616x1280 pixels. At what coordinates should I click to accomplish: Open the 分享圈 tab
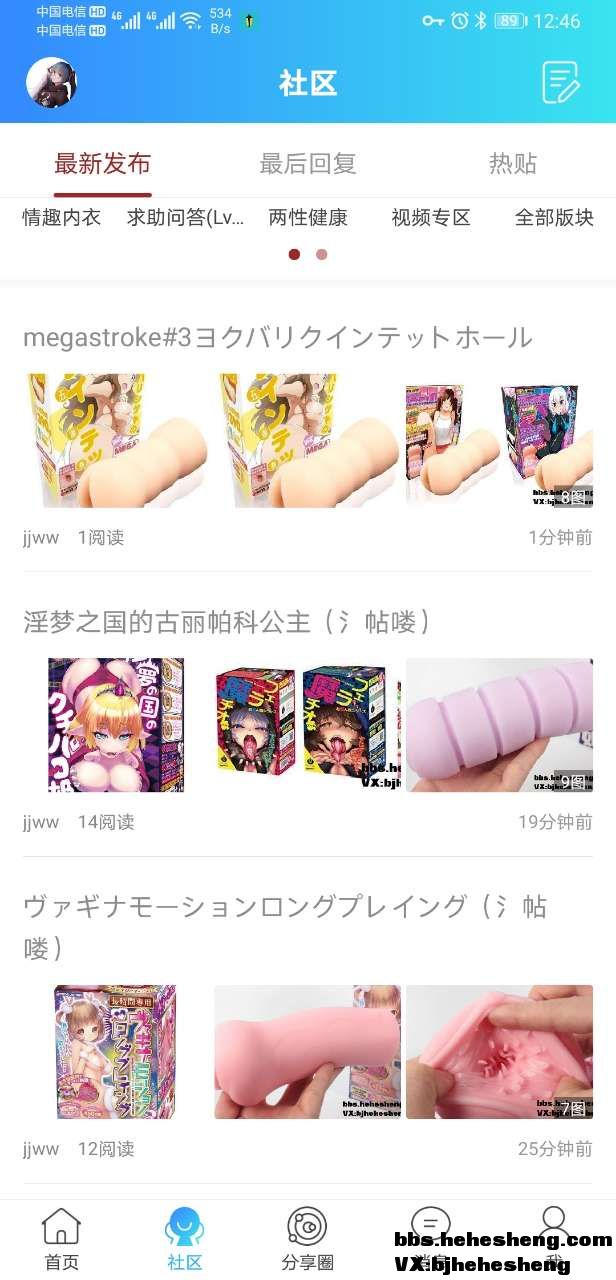click(x=307, y=1238)
